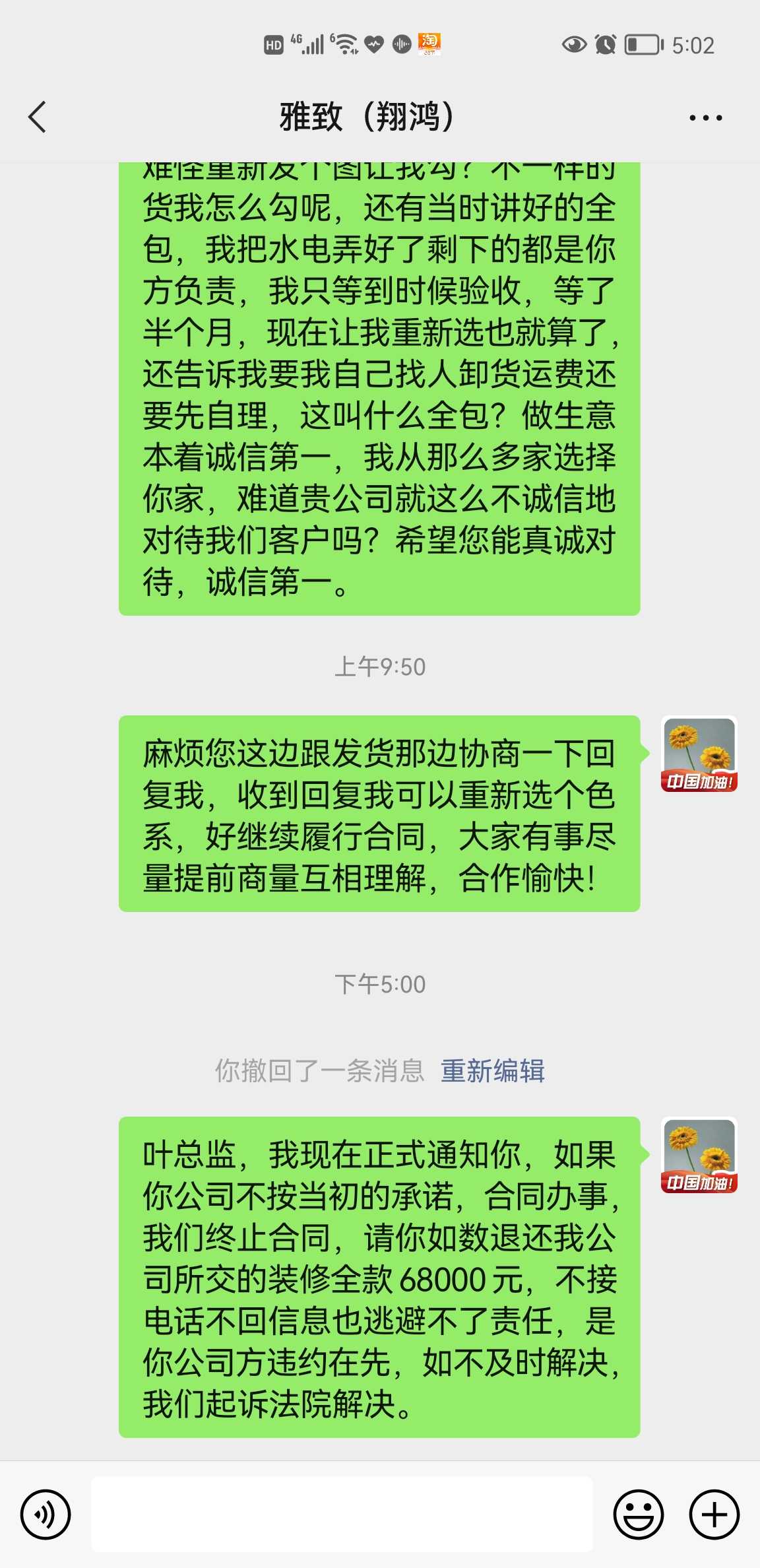Go back from the 雅致（翔鸿）chat
The image size is (760, 1568).
pyautogui.click(x=38, y=117)
